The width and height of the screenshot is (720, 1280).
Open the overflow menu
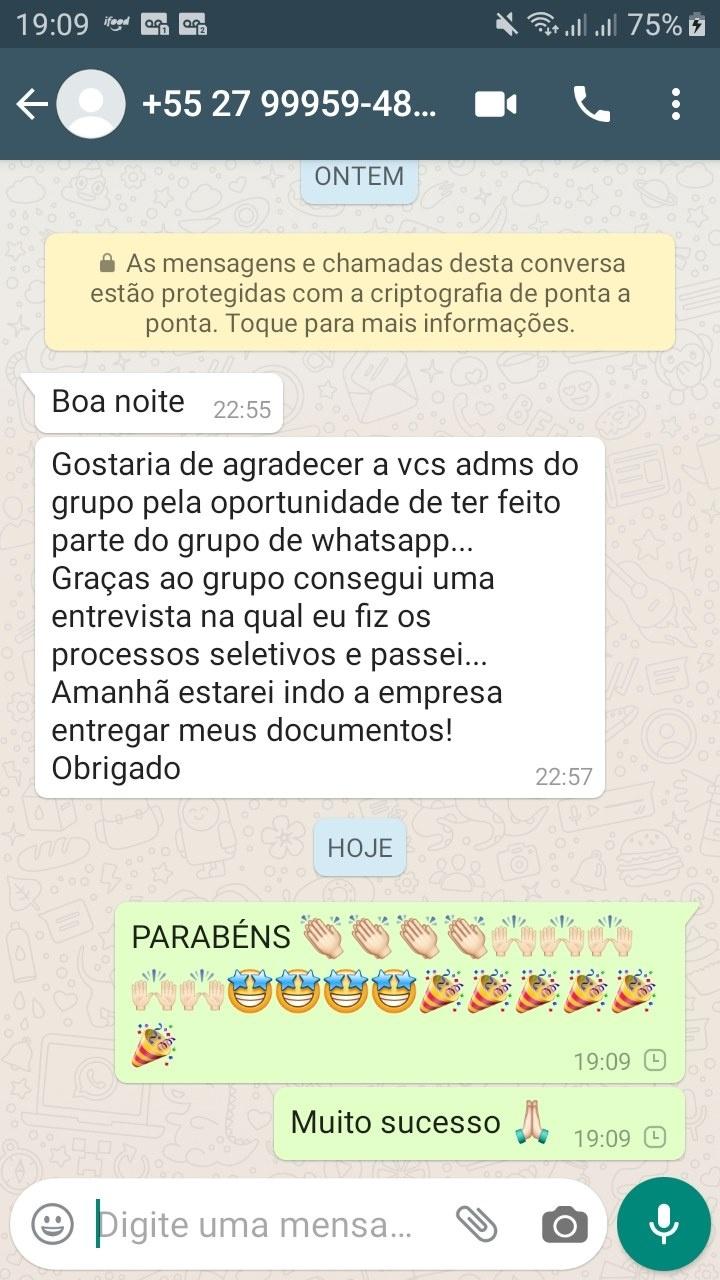tap(676, 104)
